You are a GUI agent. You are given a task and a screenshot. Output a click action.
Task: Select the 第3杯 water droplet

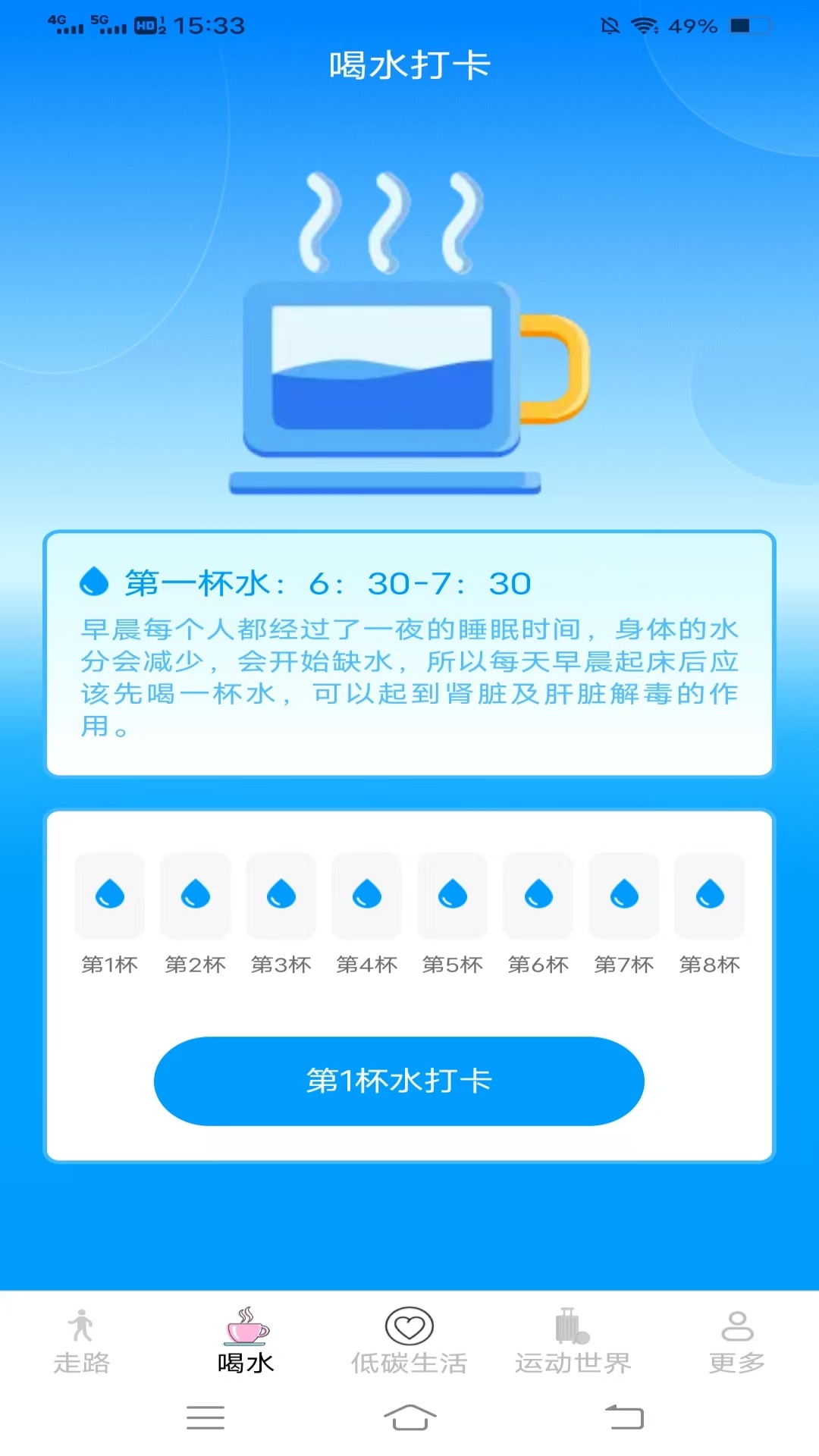click(281, 895)
